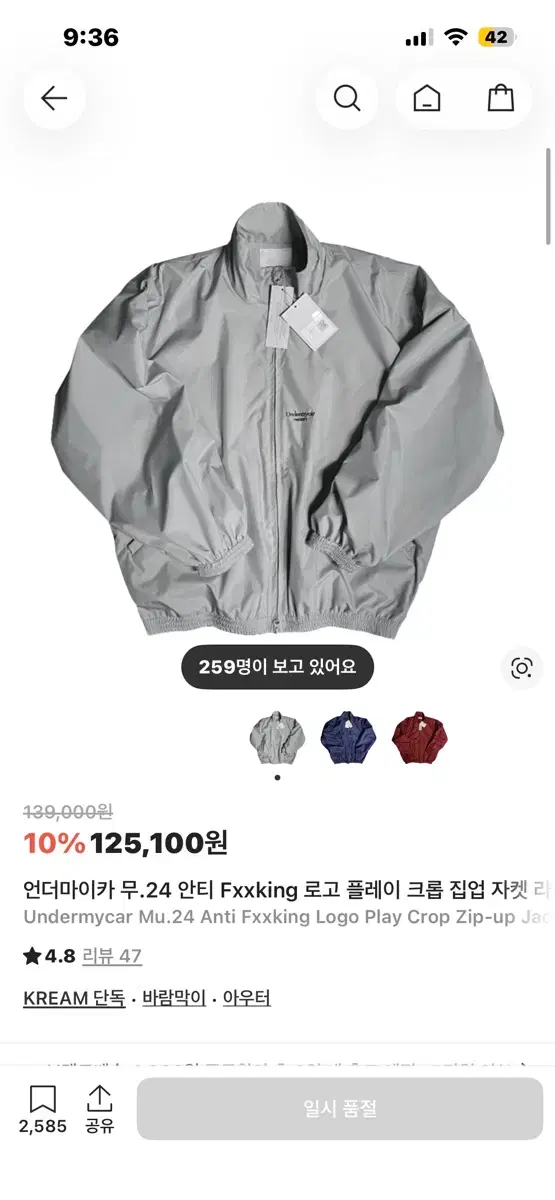Open the home icon in top bar

pos(426,98)
